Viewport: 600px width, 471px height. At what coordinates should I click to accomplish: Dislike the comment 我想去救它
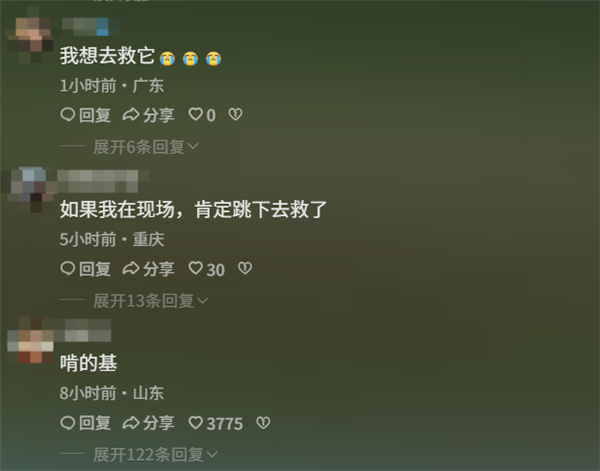pyautogui.click(x=236, y=115)
